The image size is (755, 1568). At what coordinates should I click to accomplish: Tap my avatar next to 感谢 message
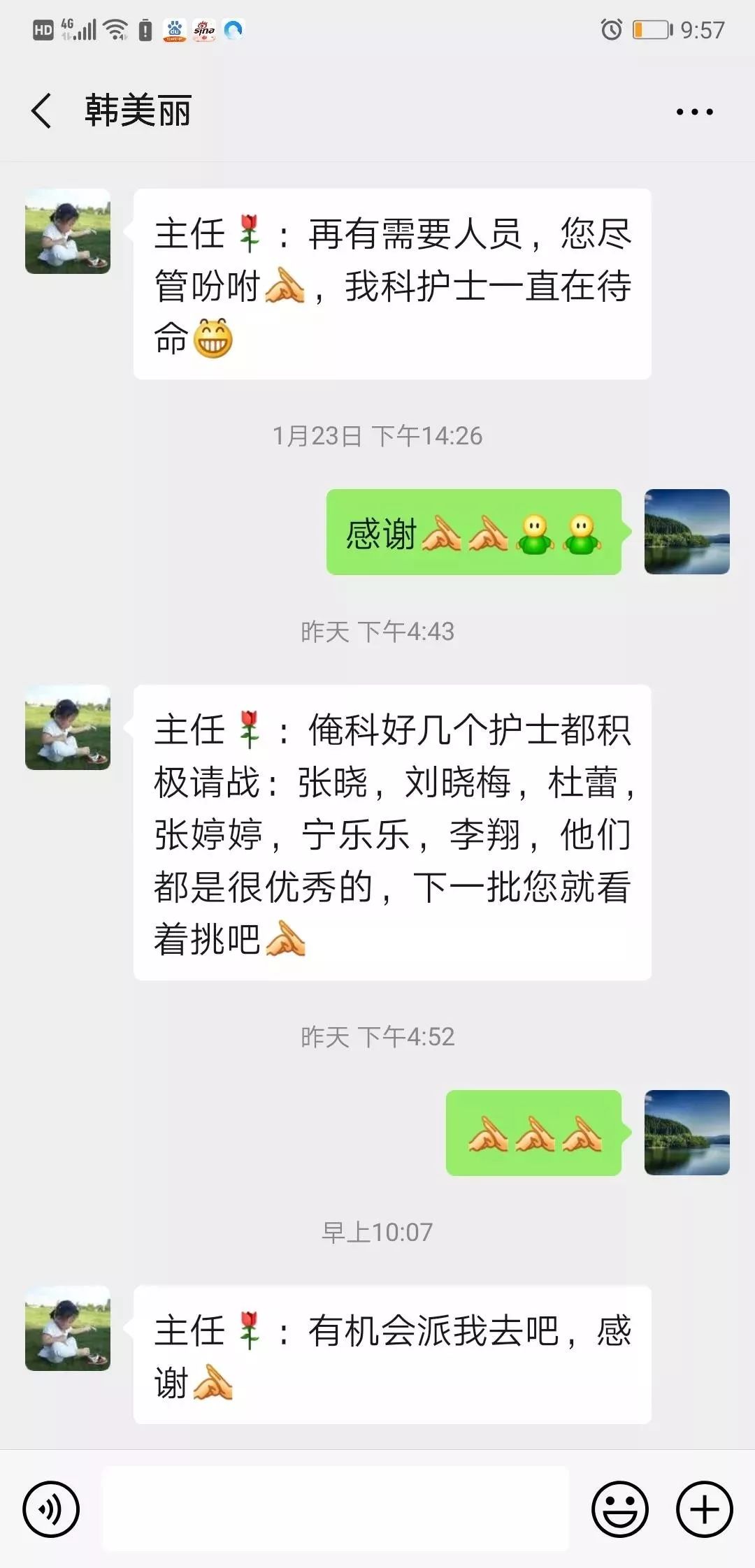click(x=686, y=532)
